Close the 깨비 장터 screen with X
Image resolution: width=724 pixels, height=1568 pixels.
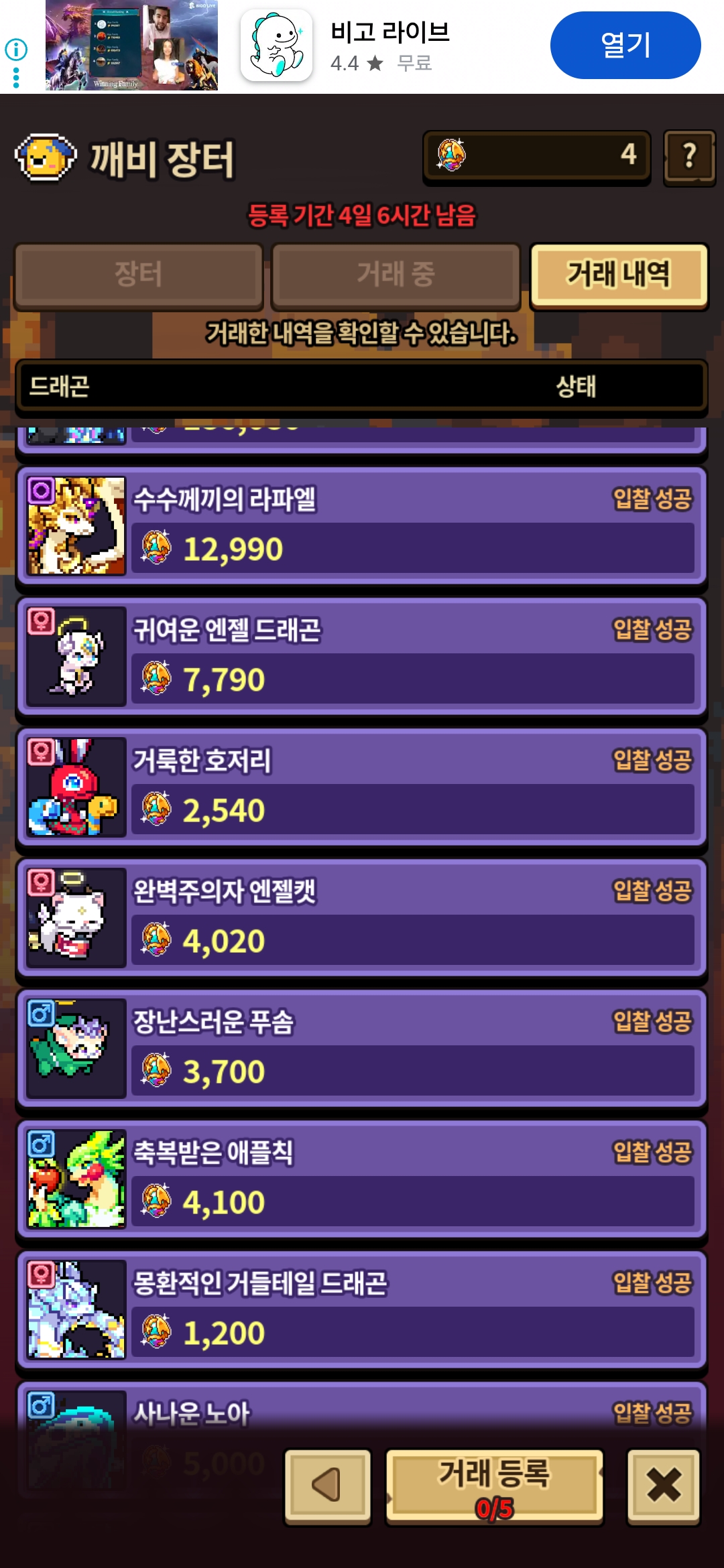coord(664,1485)
